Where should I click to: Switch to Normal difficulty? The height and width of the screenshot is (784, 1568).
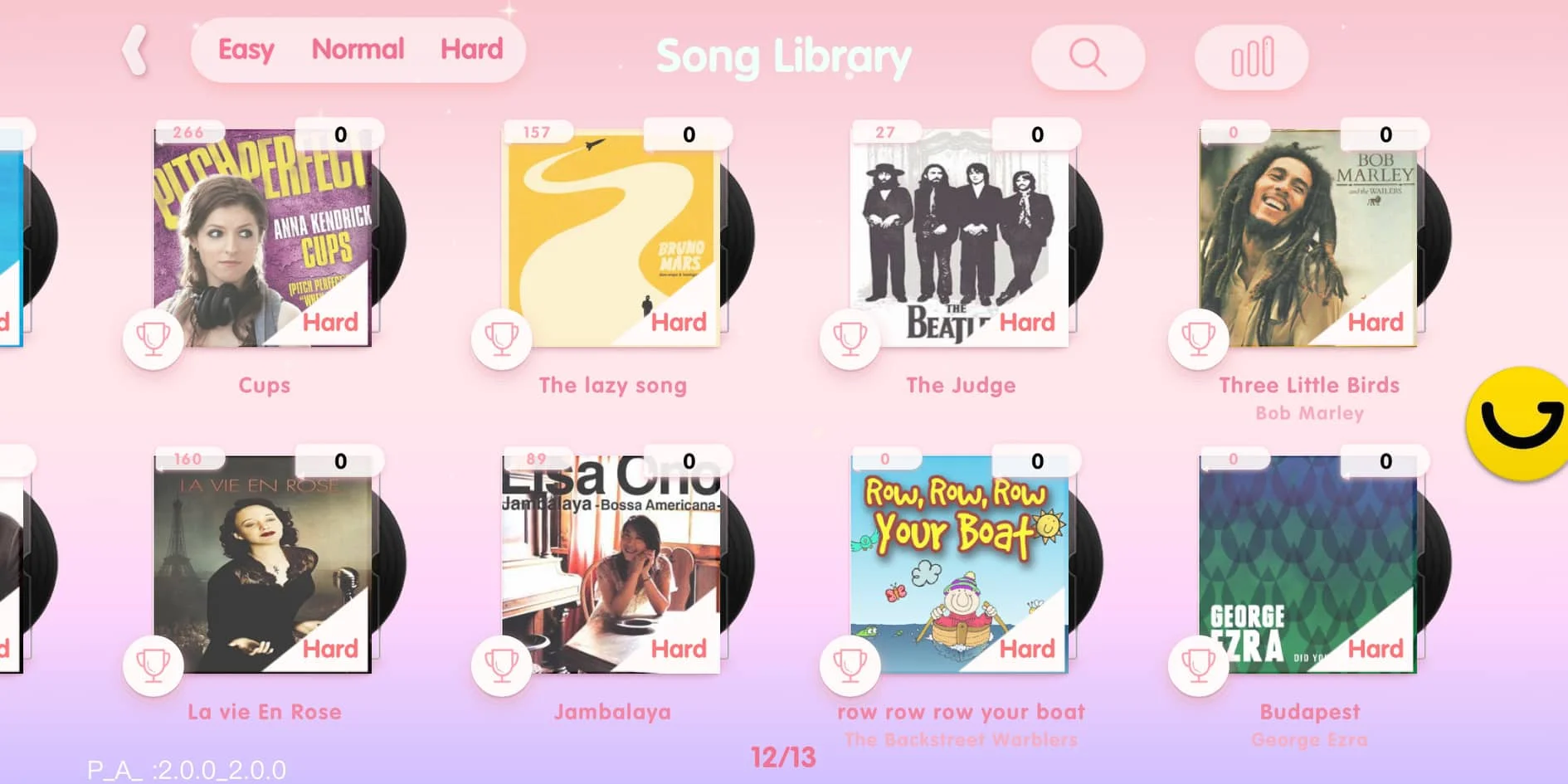pyautogui.click(x=358, y=50)
